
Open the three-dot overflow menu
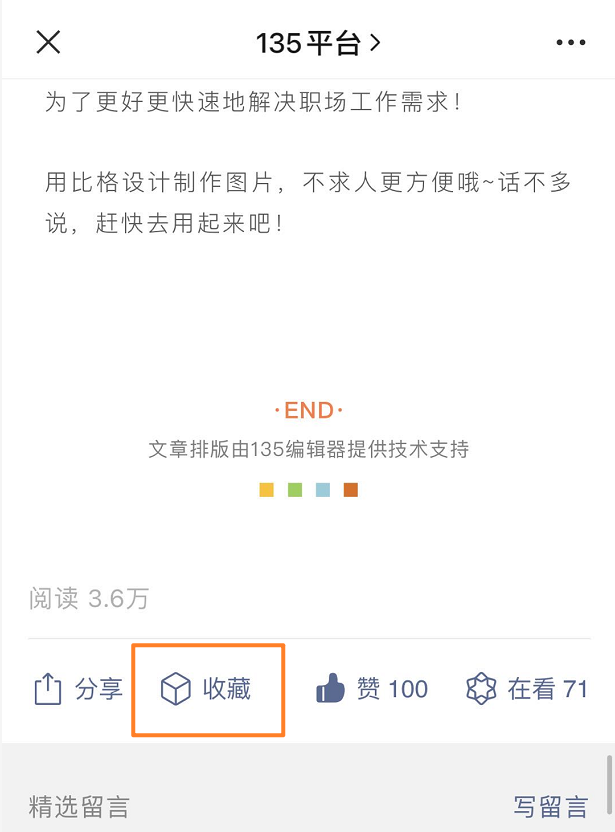pos(570,42)
